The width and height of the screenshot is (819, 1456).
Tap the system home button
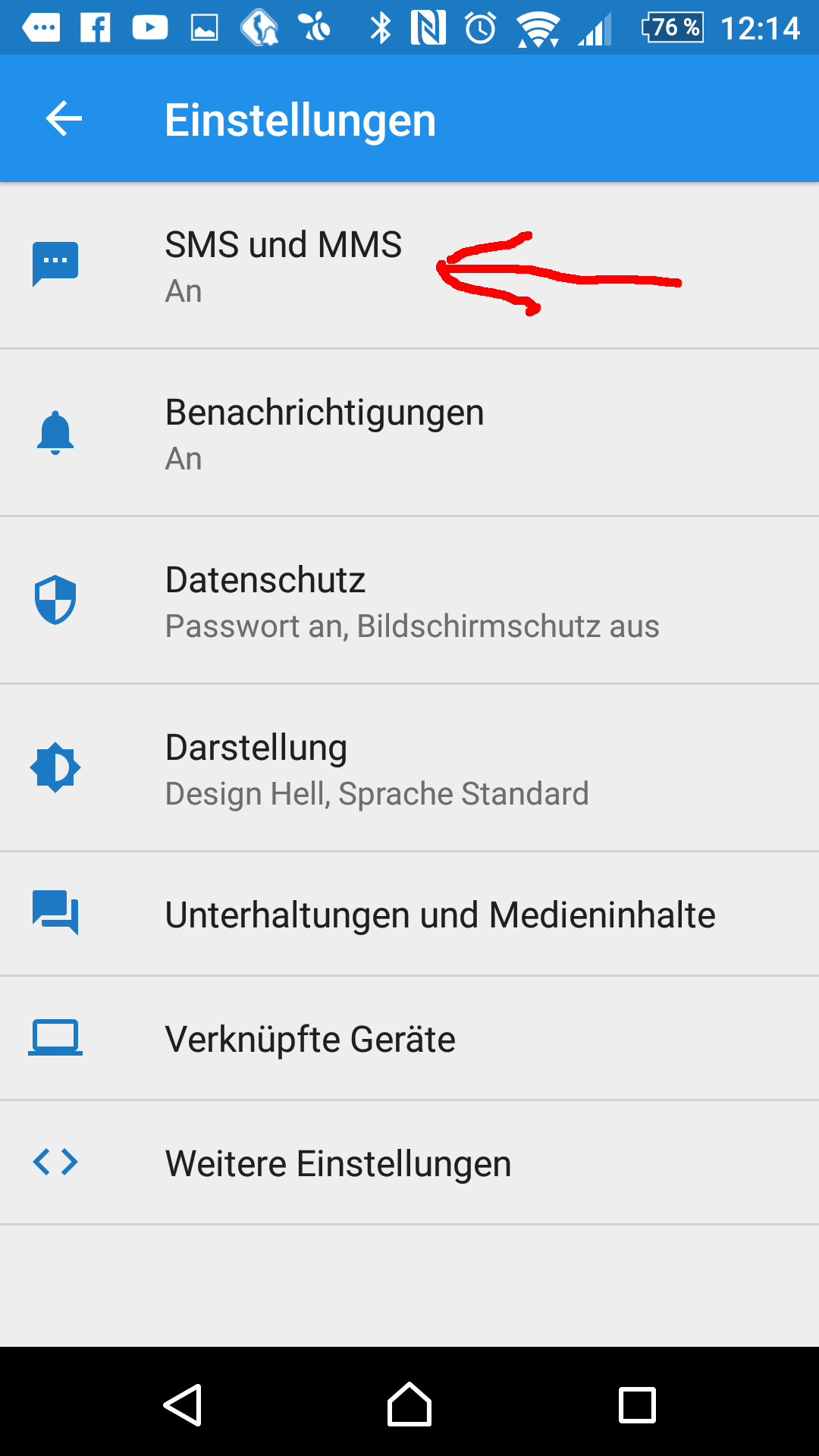click(409, 1404)
